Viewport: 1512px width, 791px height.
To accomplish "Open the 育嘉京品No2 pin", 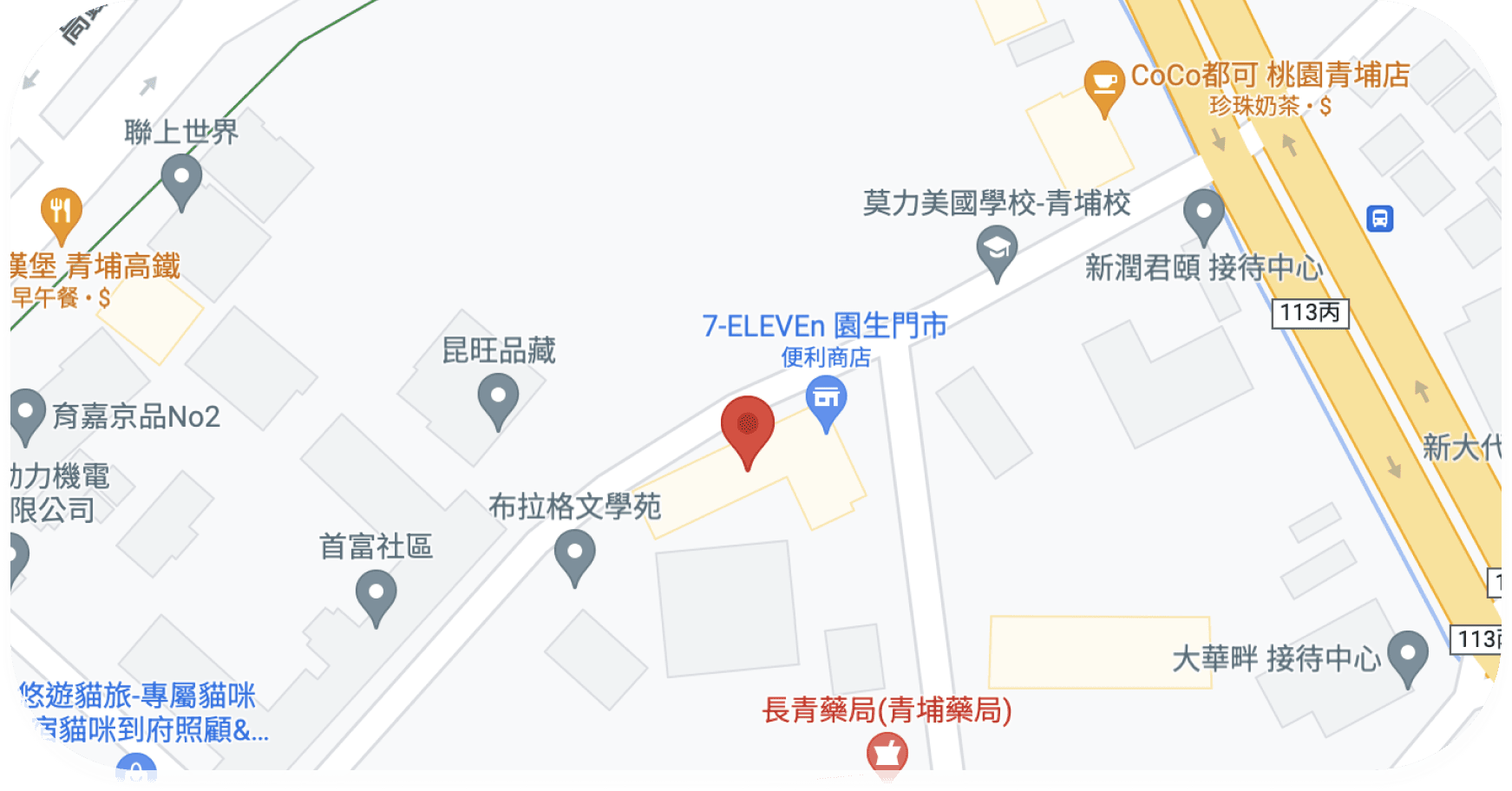I will point(27,413).
